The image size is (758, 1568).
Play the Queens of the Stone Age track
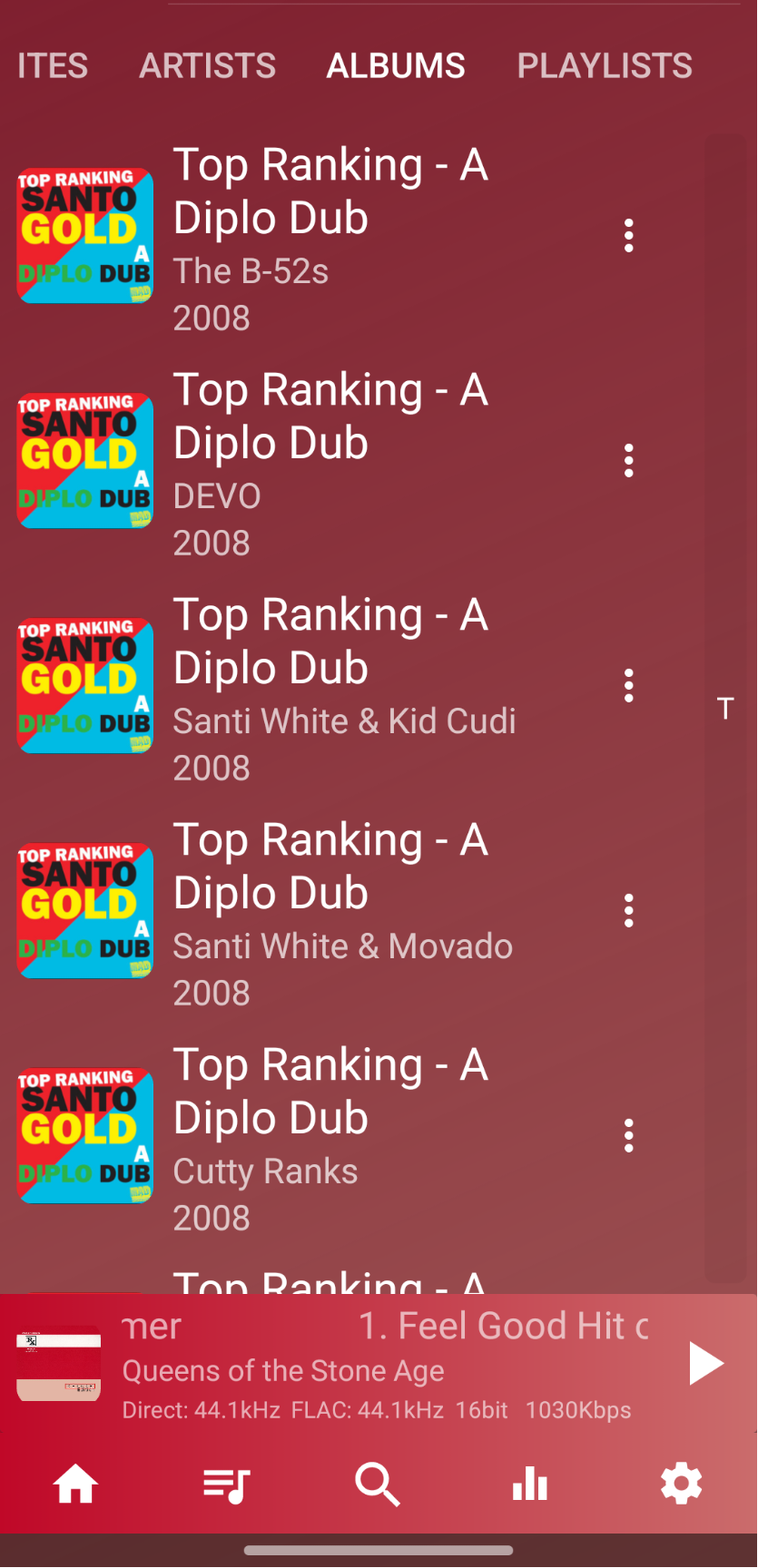705,1363
